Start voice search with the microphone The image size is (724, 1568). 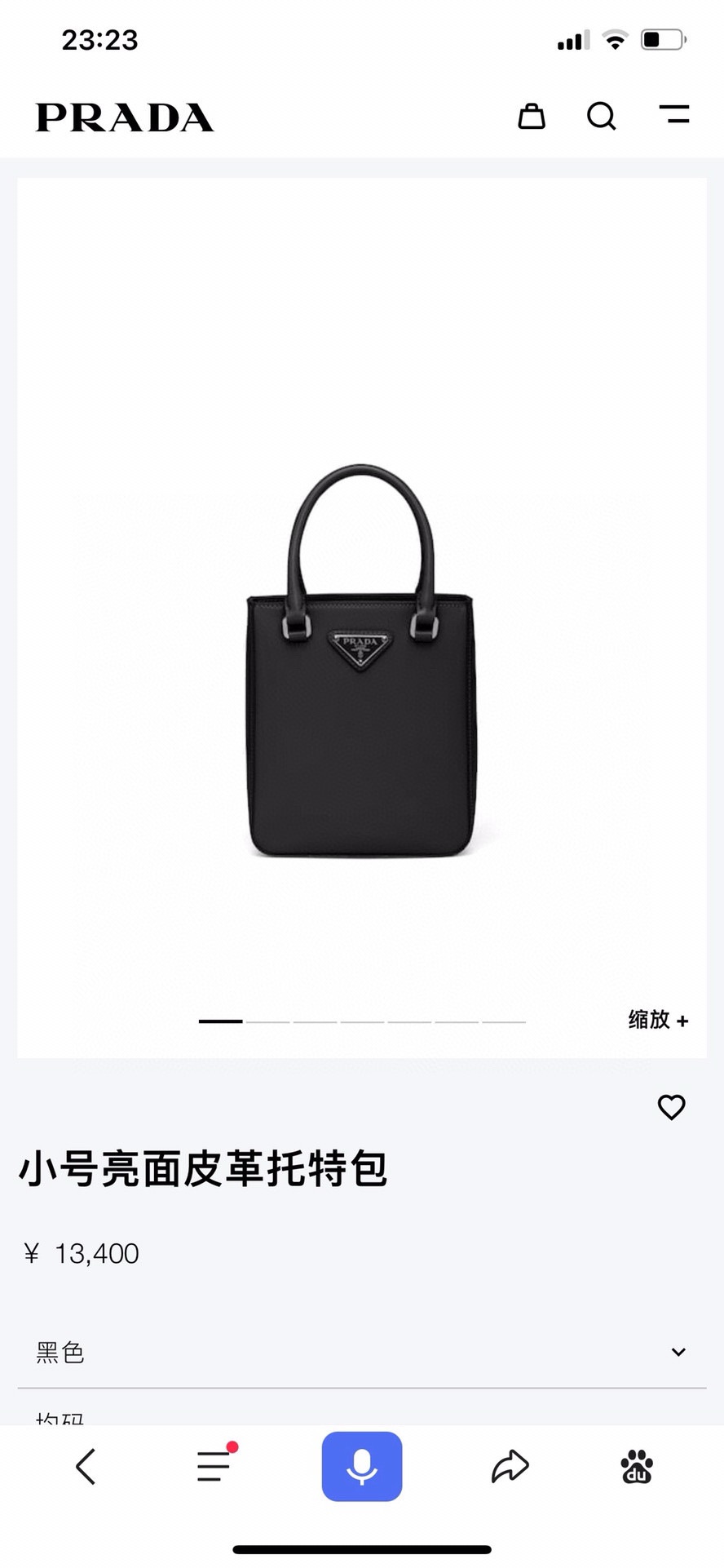point(362,1467)
